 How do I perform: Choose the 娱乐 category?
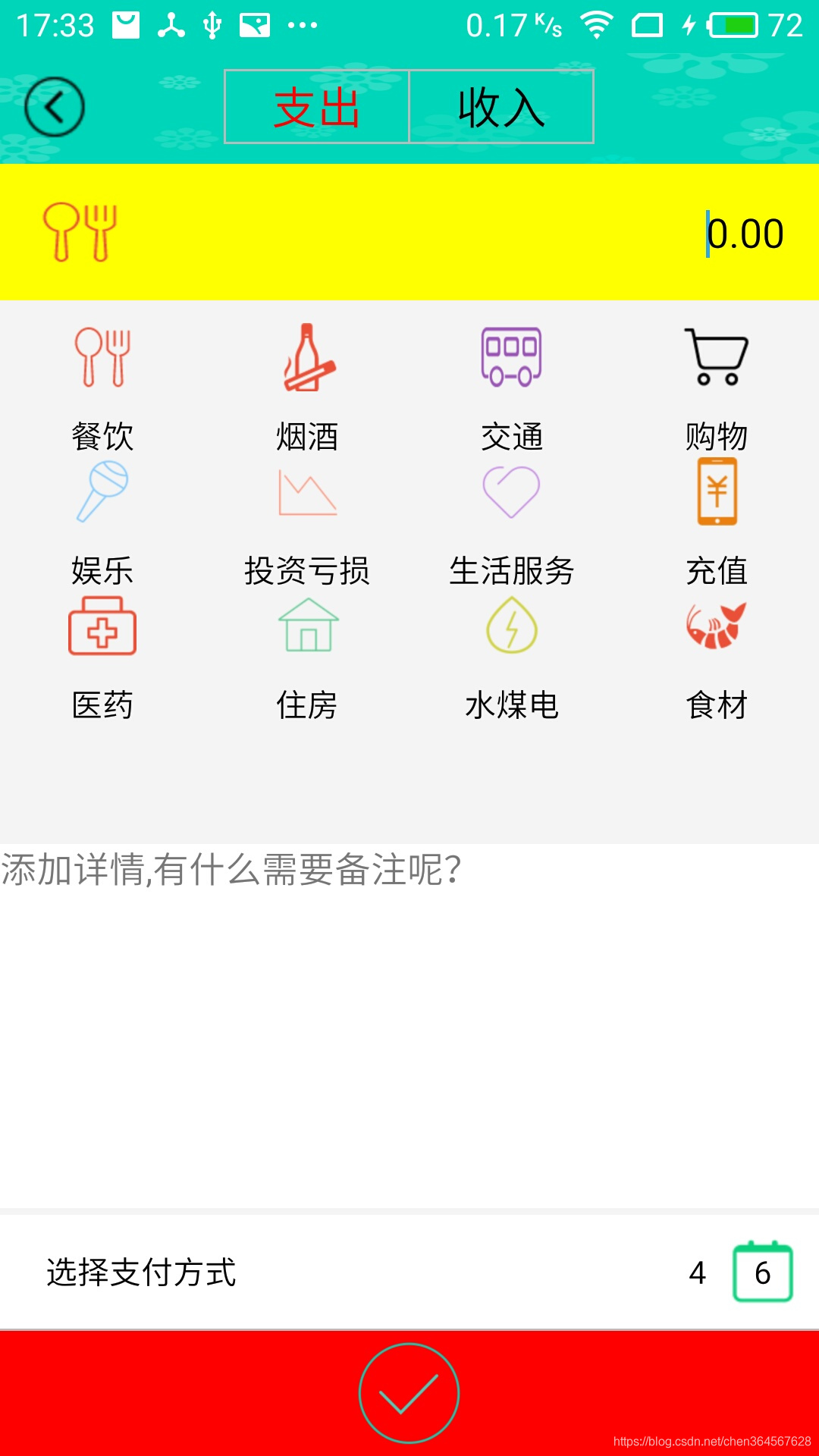pos(102,524)
